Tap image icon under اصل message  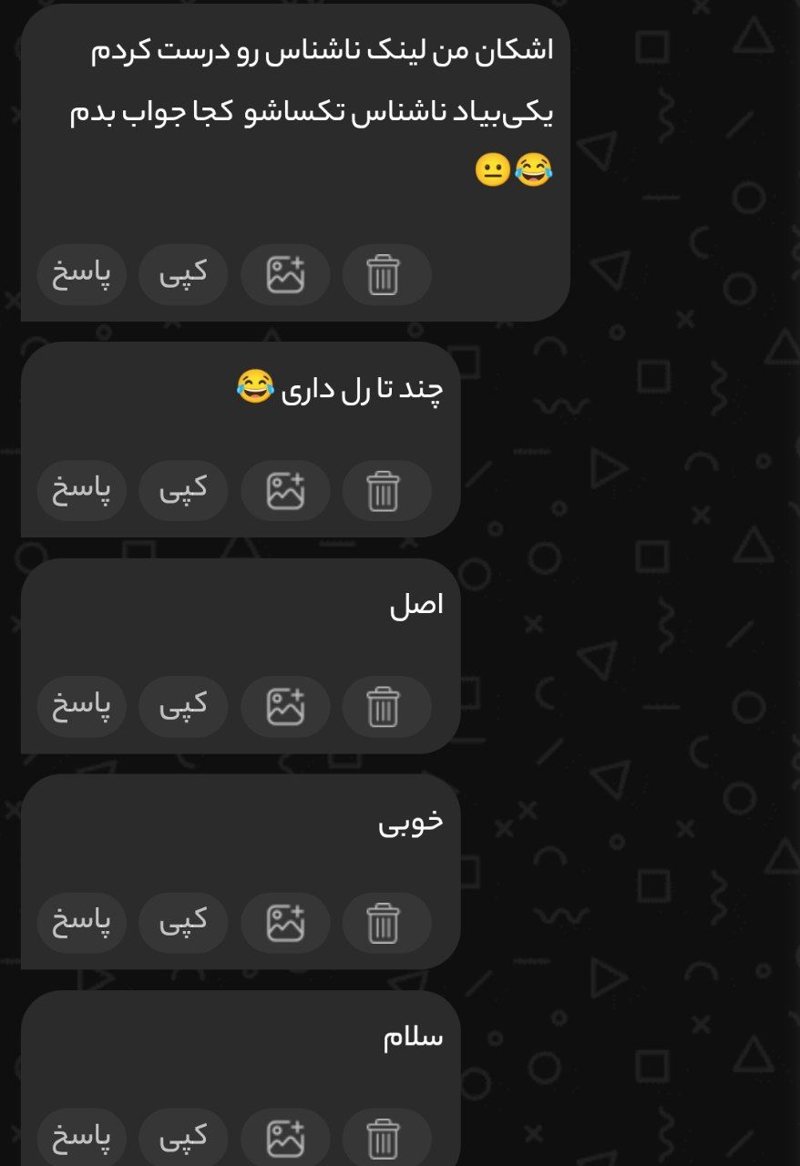[285, 706]
